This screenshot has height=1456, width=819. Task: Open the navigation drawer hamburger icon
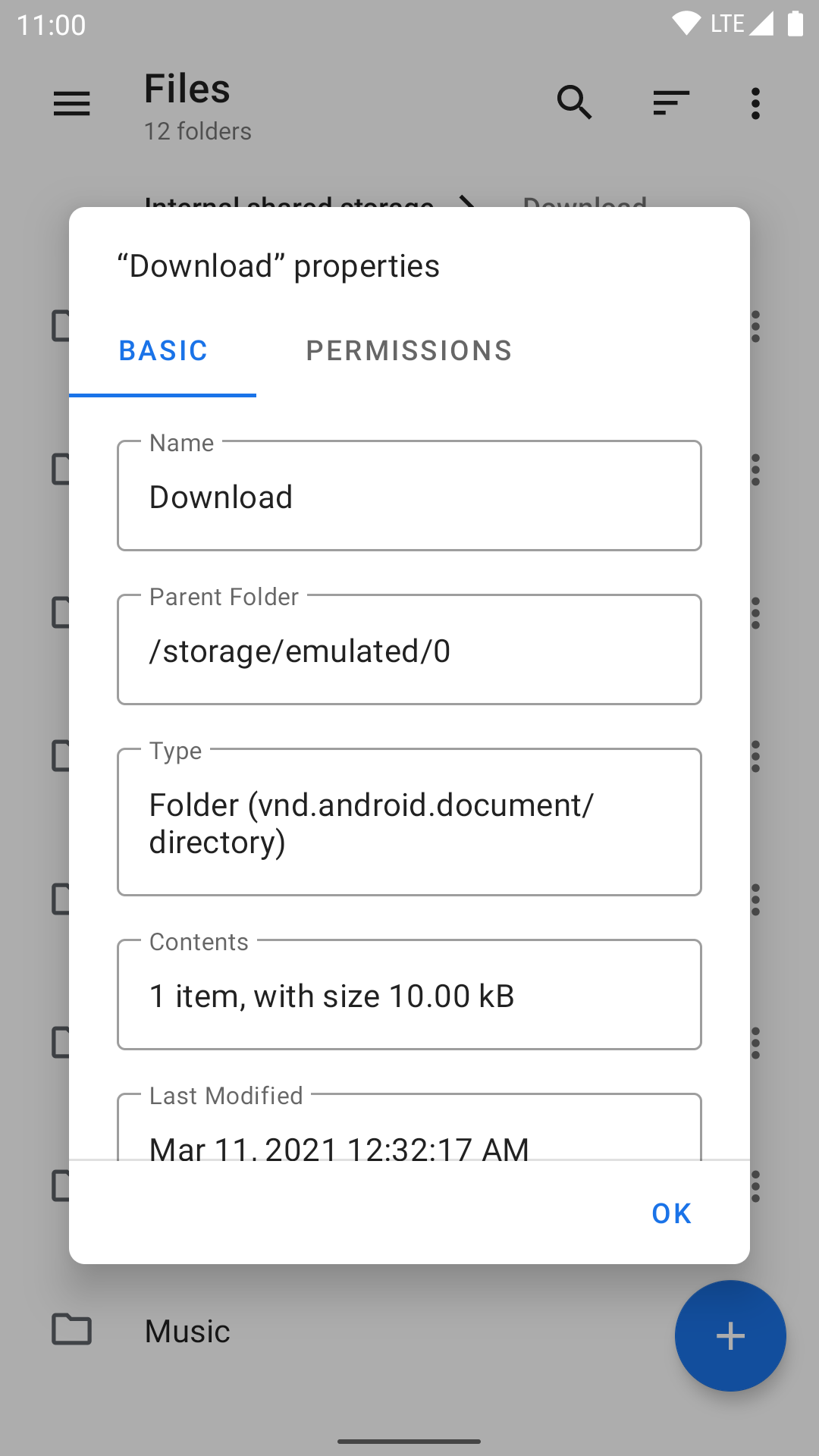point(72,104)
